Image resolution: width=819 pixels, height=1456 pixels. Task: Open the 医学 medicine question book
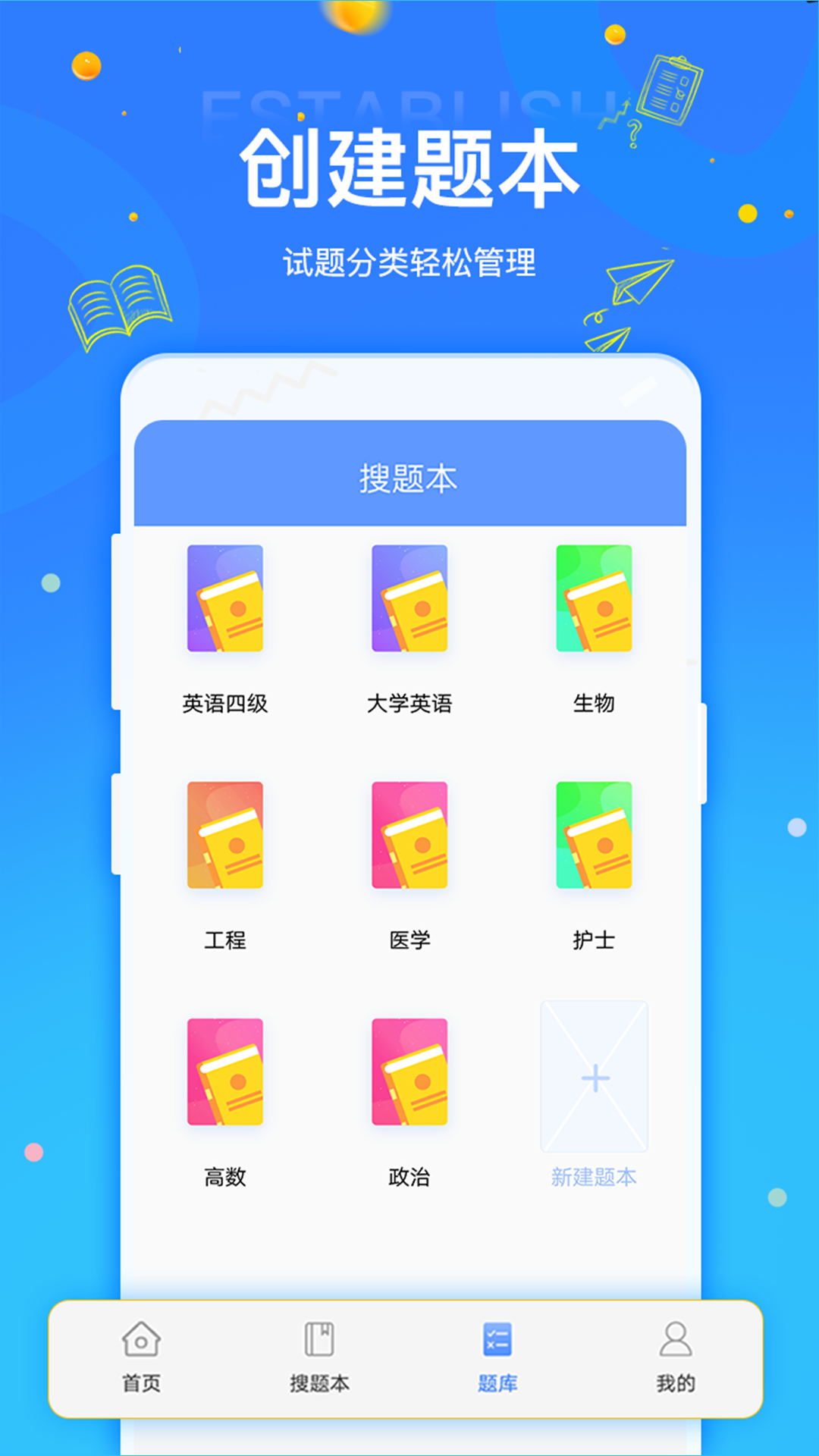[x=410, y=836]
